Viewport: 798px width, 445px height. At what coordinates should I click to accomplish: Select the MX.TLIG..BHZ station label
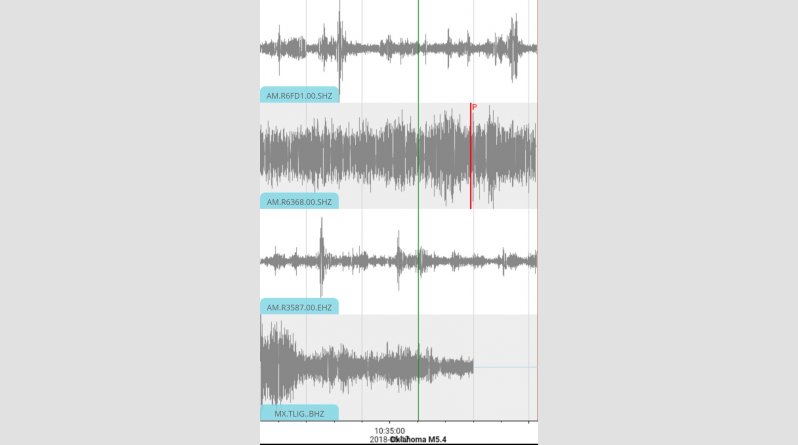pos(298,413)
